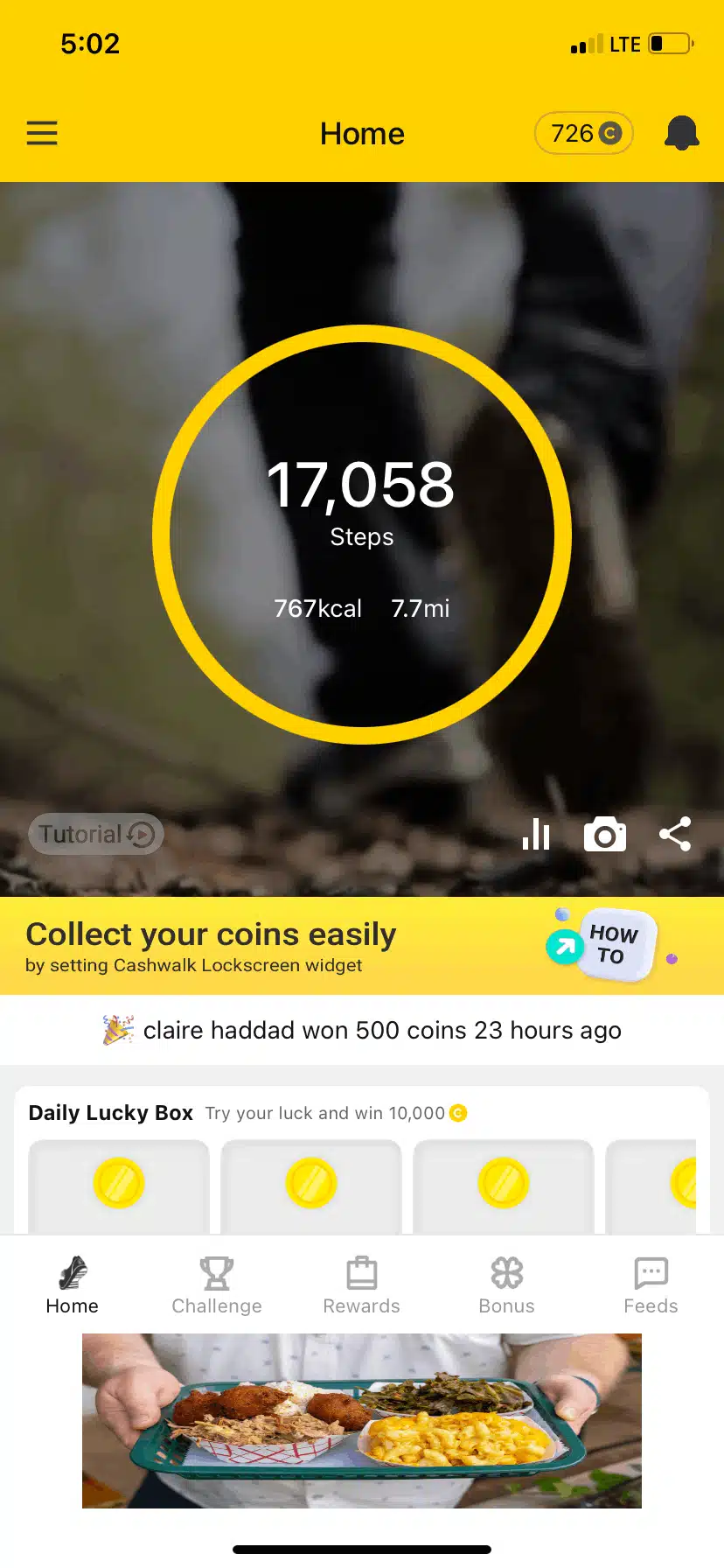The image size is (724, 1568).
Task: Open the camera icon
Action: click(605, 835)
